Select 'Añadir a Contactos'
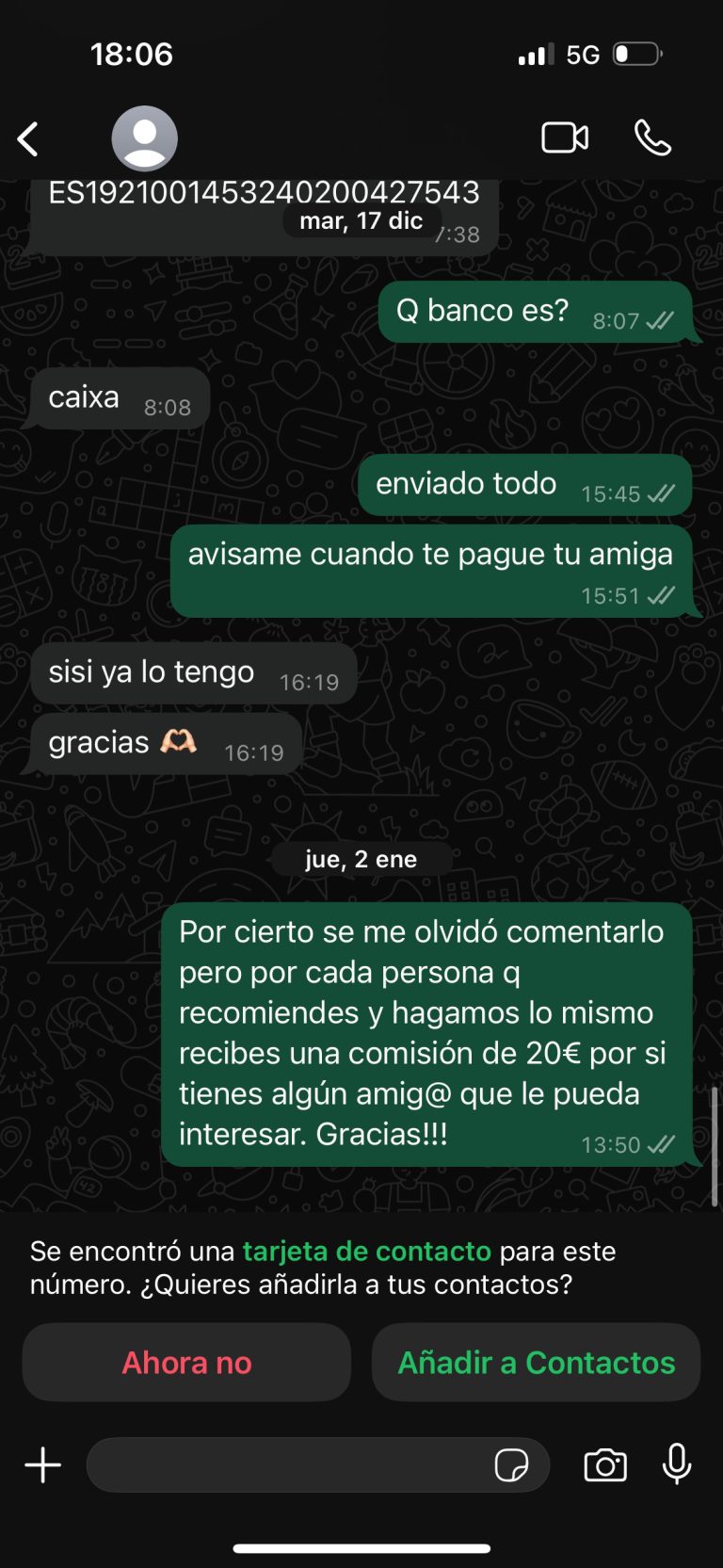Screen dimensions: 723x1568 click(536, 1362)
